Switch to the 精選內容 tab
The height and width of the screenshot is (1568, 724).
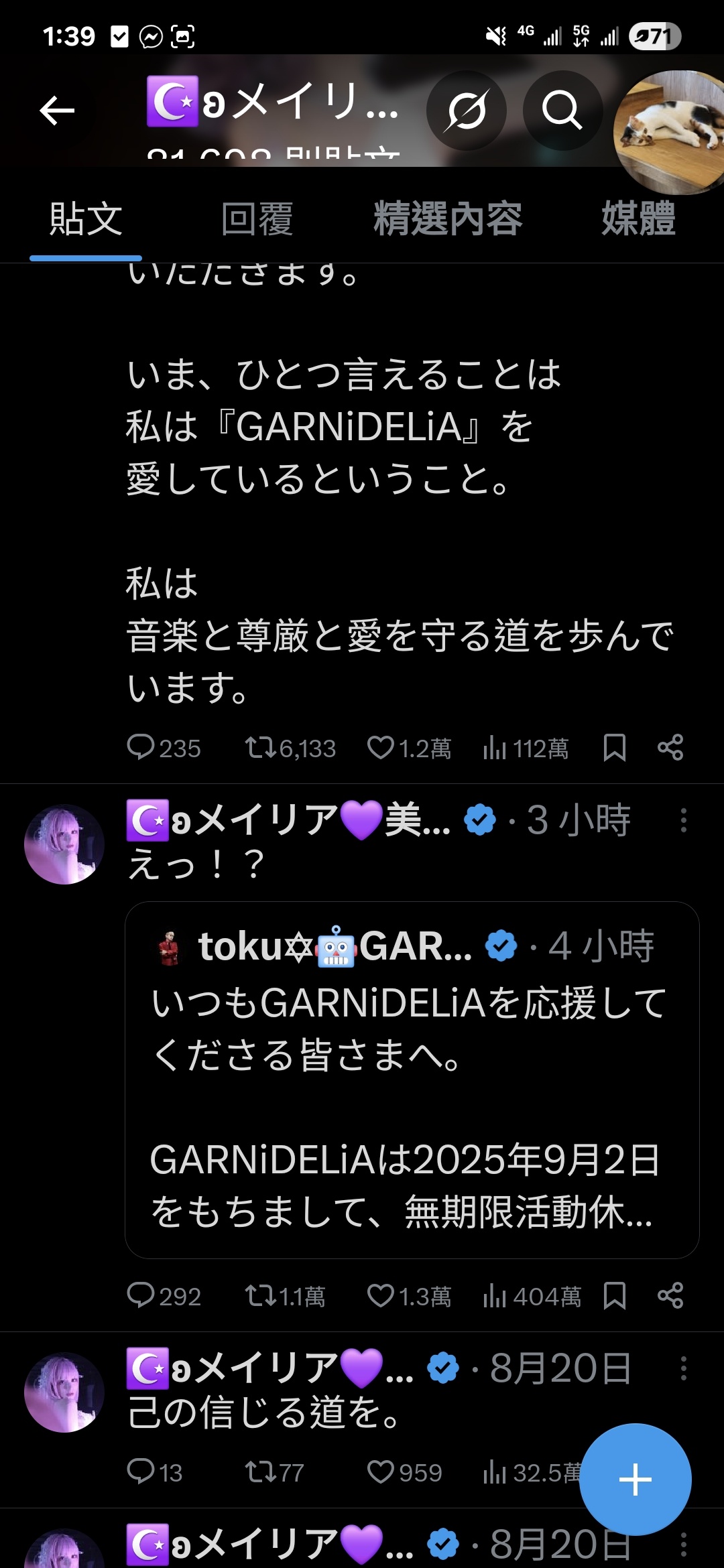[x=448, y=219]
